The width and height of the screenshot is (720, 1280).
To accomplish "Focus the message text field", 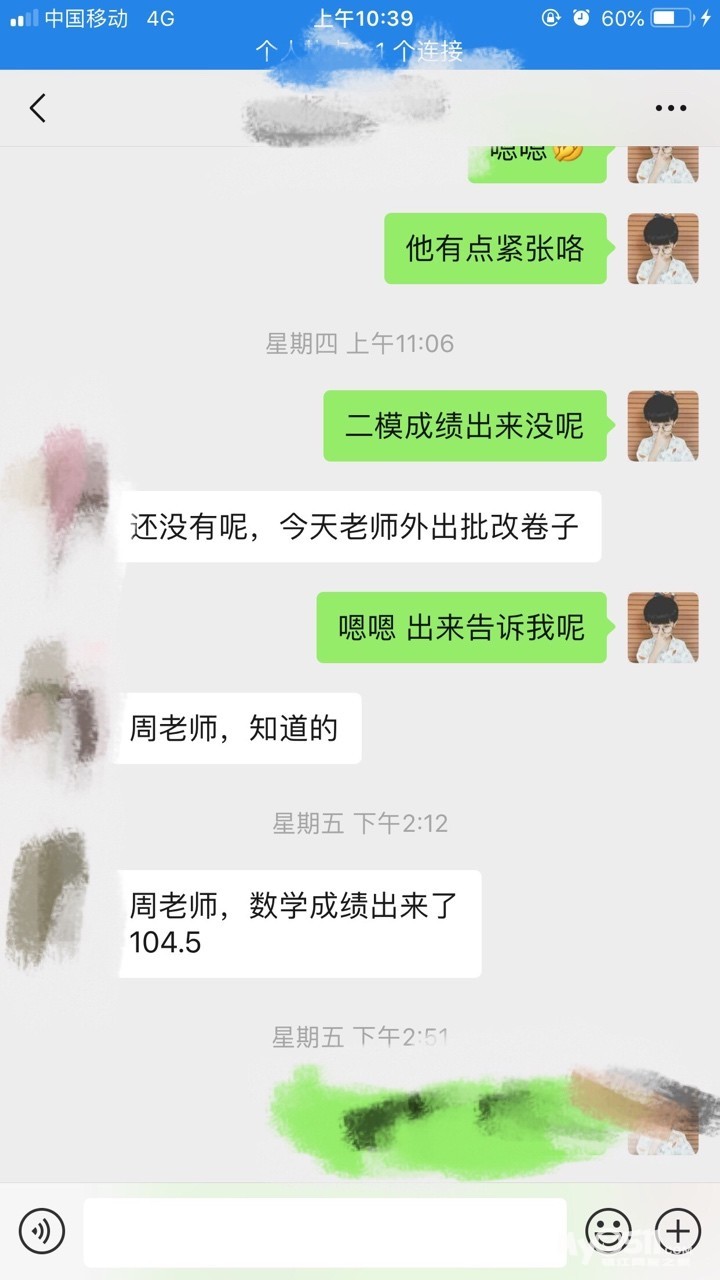I will tap(324, 1232).
